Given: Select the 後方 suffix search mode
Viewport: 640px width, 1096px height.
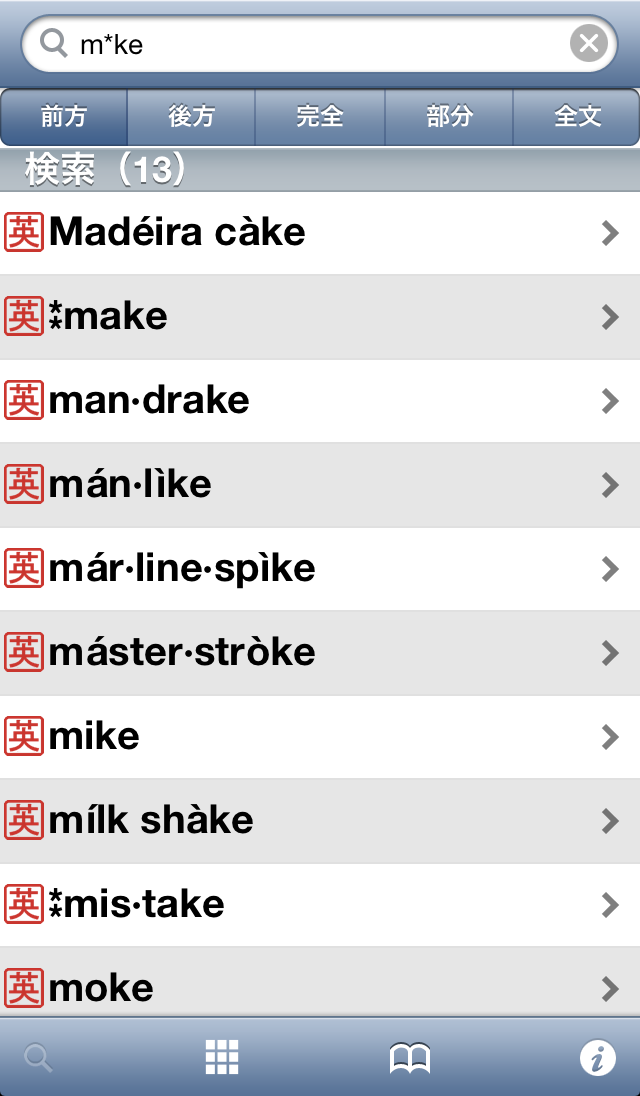Looking at the screenshot, I should [191, 117].
